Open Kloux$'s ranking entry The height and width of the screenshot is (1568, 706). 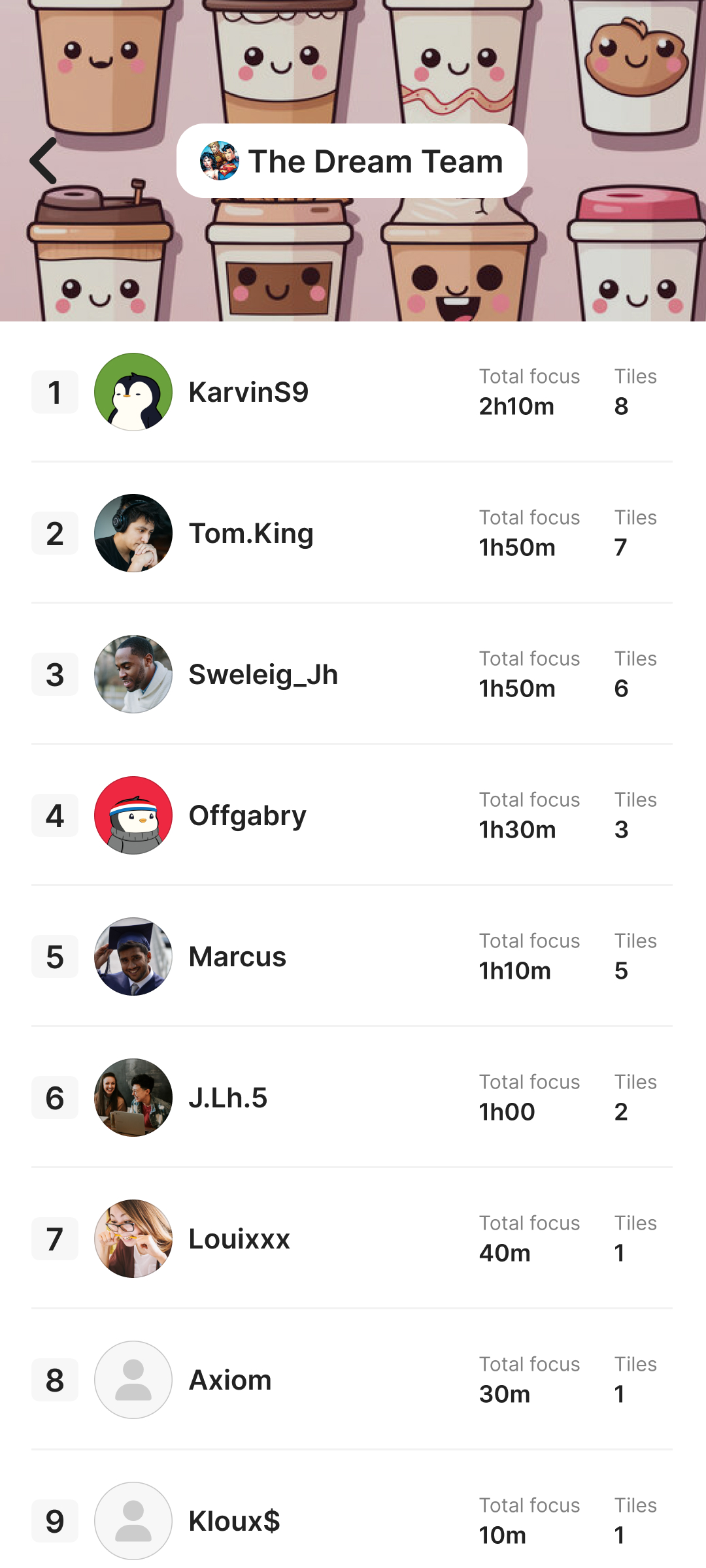(352, 1521)
